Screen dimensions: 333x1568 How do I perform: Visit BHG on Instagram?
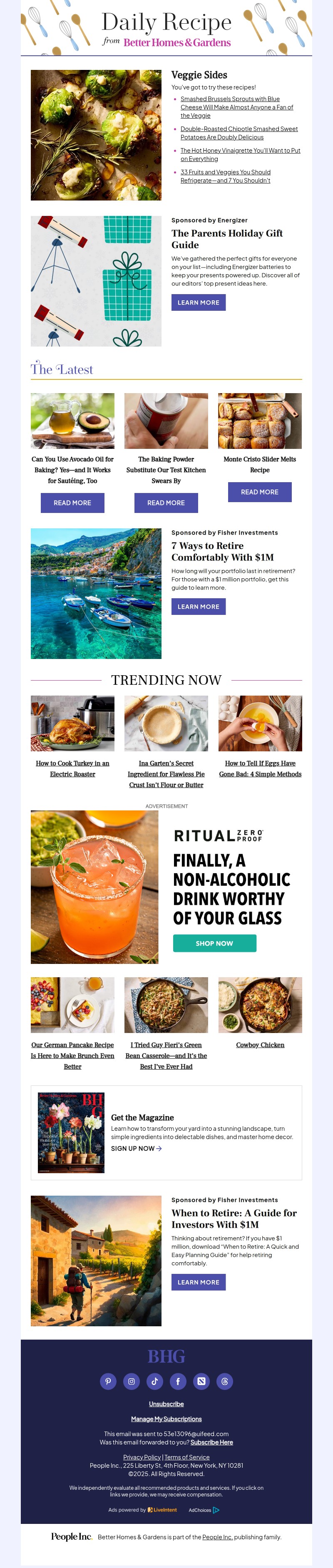click(x=132, y=1381)
